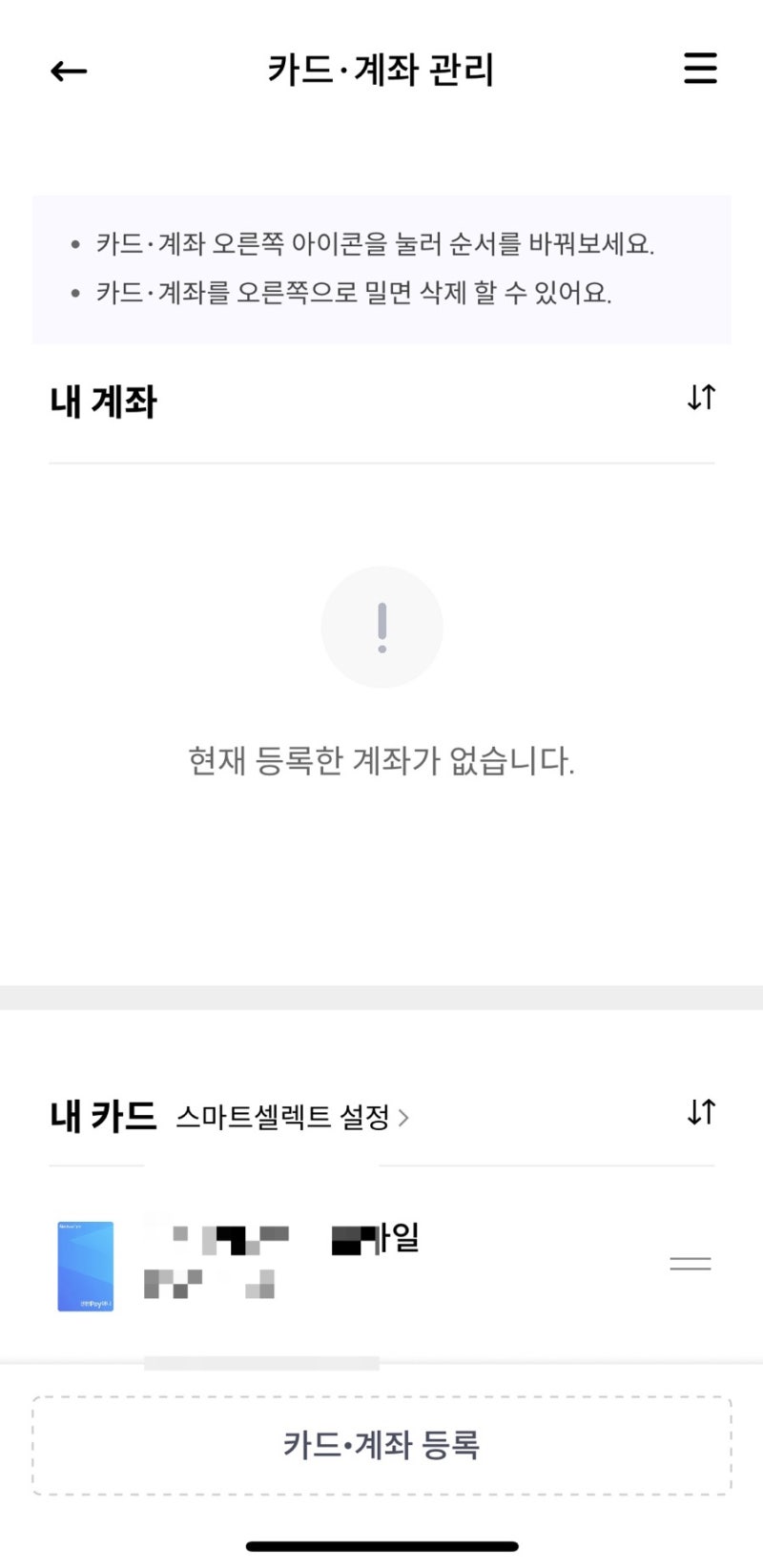This screenshot has height=1568, width=763.
Task: Tap the reorder control for 내 카드 section
Action: (x=701, y=1112)
